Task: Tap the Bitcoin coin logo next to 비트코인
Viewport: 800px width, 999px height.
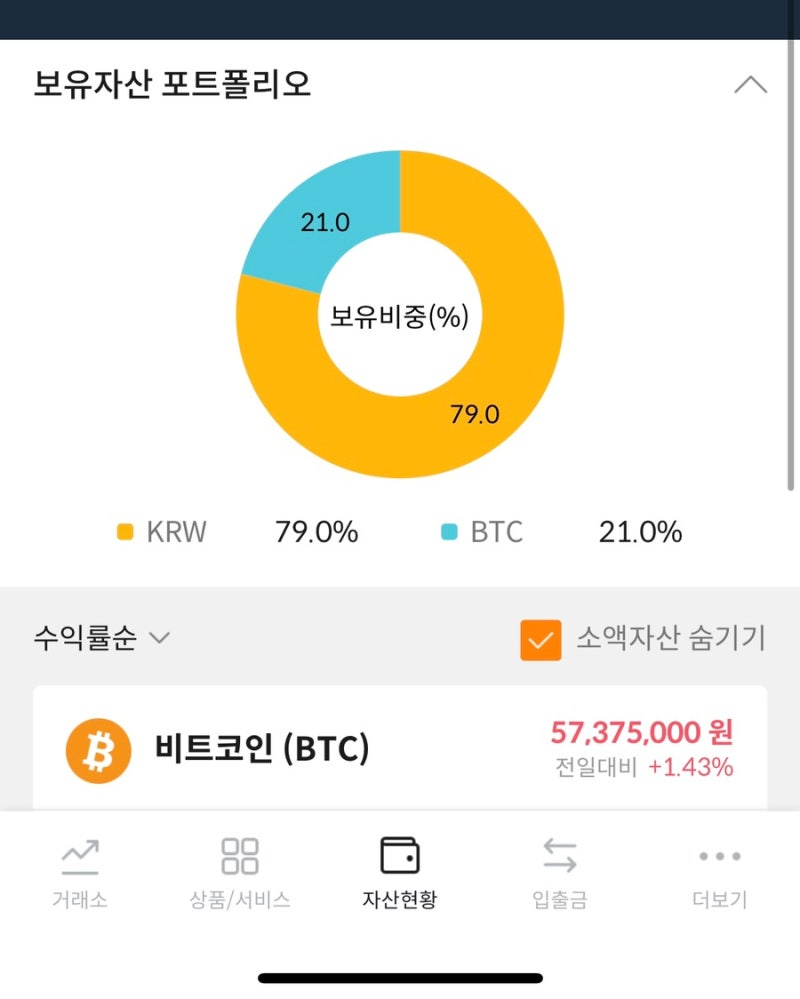Action: 97,750
